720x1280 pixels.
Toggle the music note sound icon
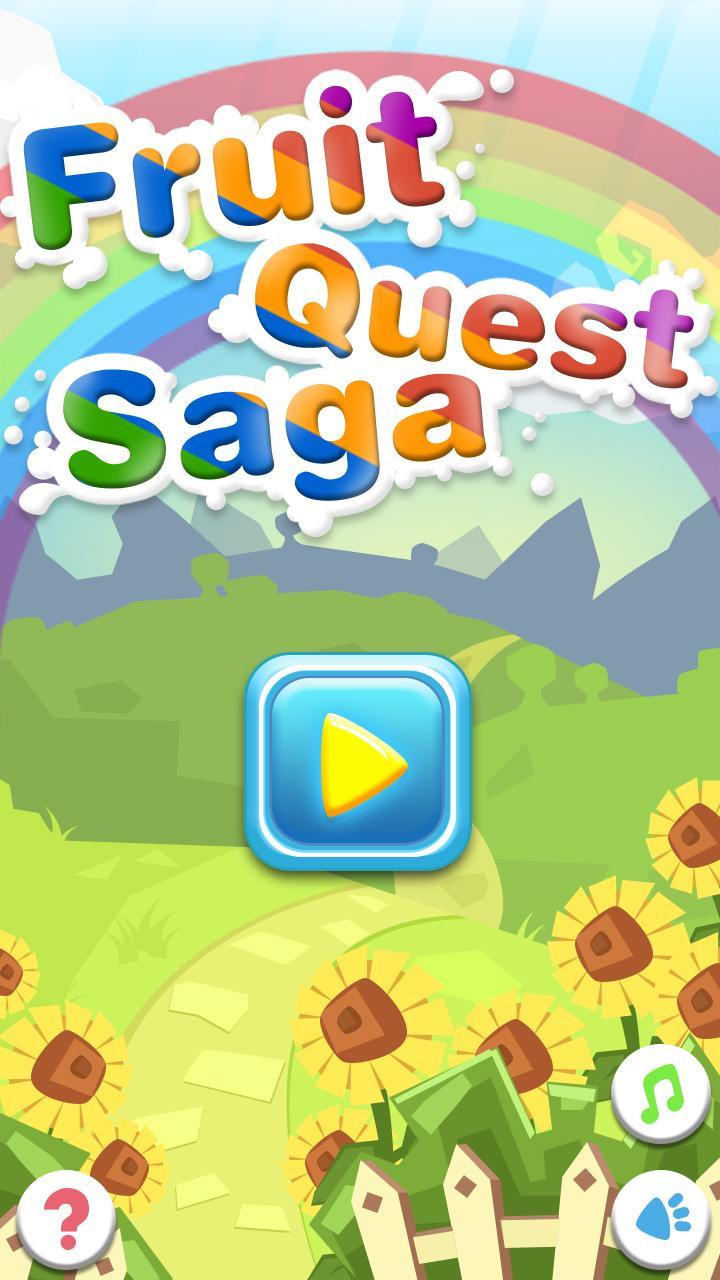pos(660,1095)
